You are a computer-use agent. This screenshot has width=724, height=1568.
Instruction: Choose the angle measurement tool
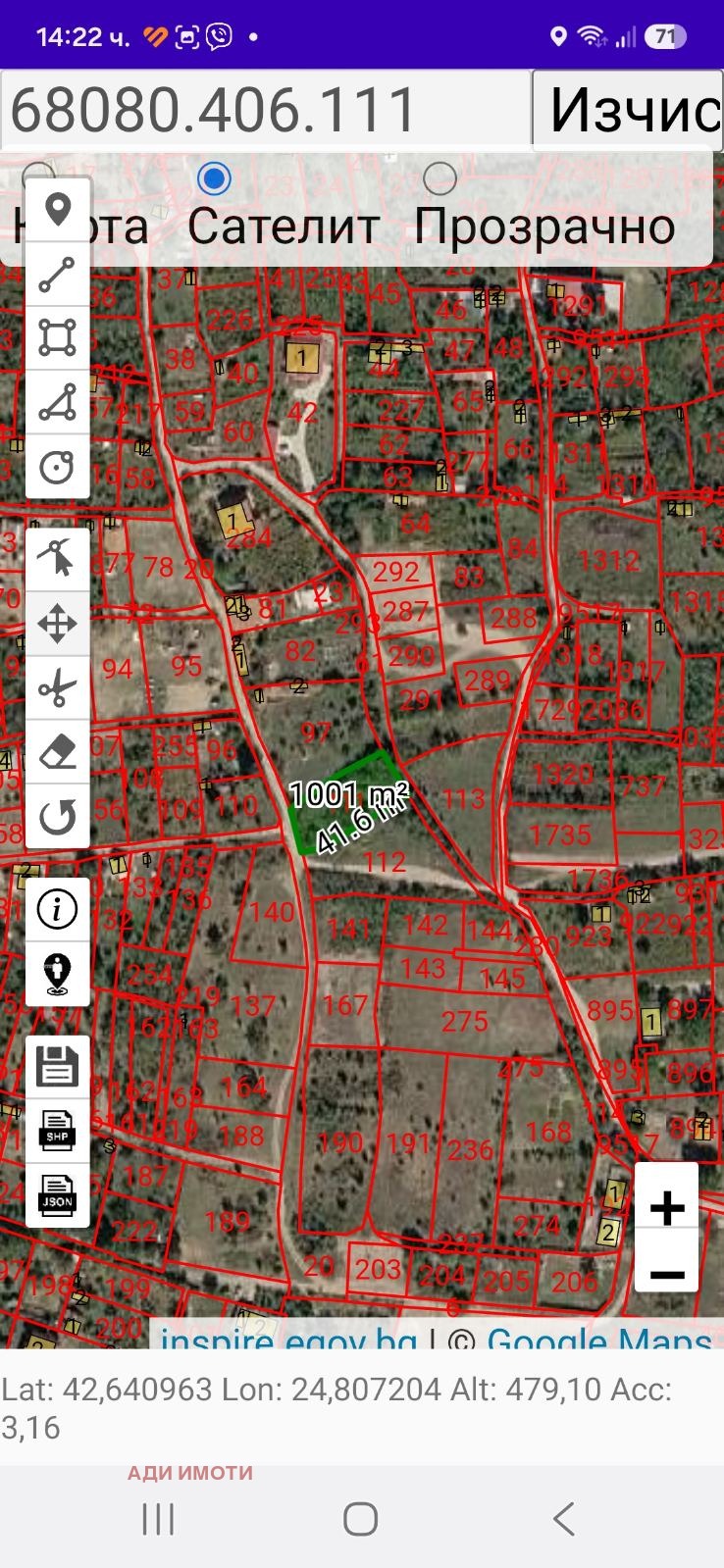[x=57, y=402]
